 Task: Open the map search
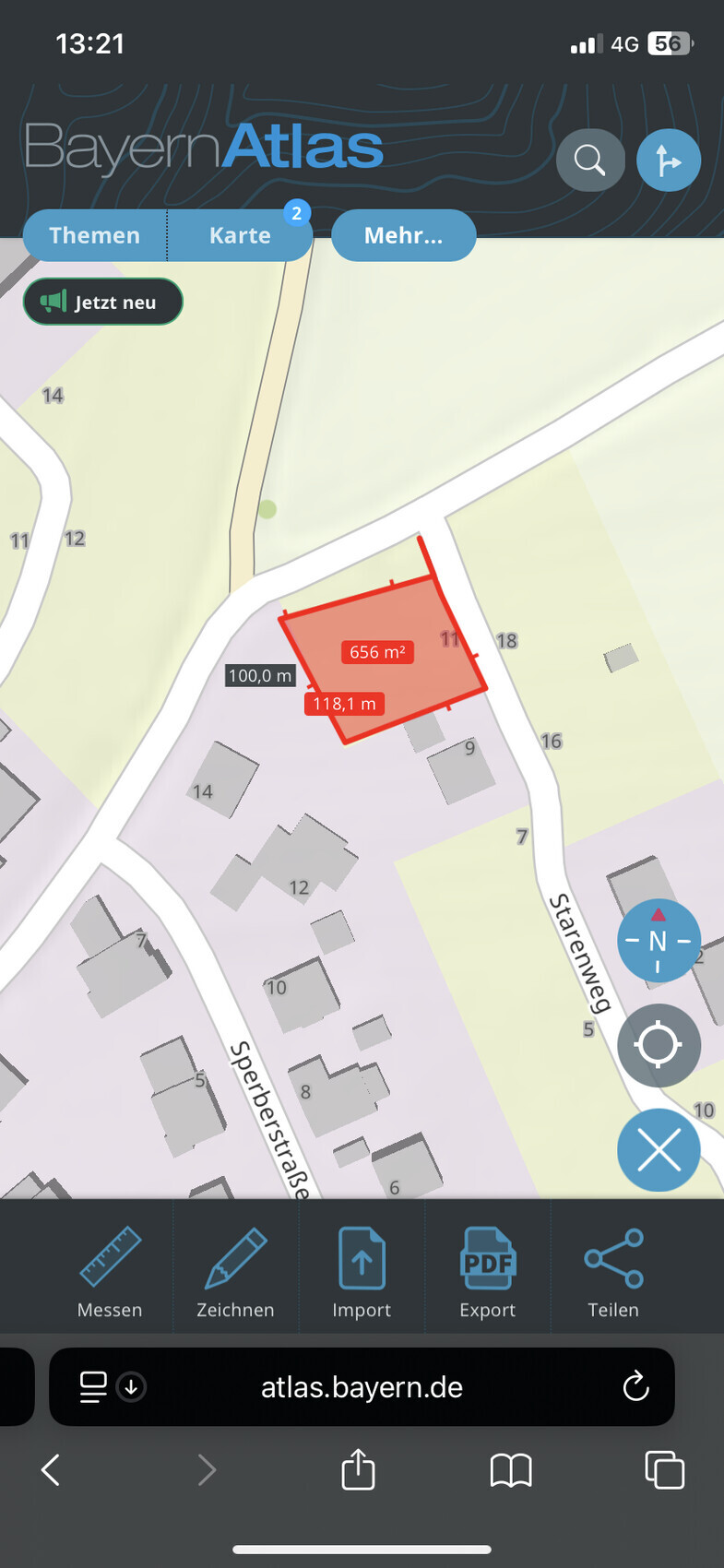pyautogui.click(x=590, y=160)
